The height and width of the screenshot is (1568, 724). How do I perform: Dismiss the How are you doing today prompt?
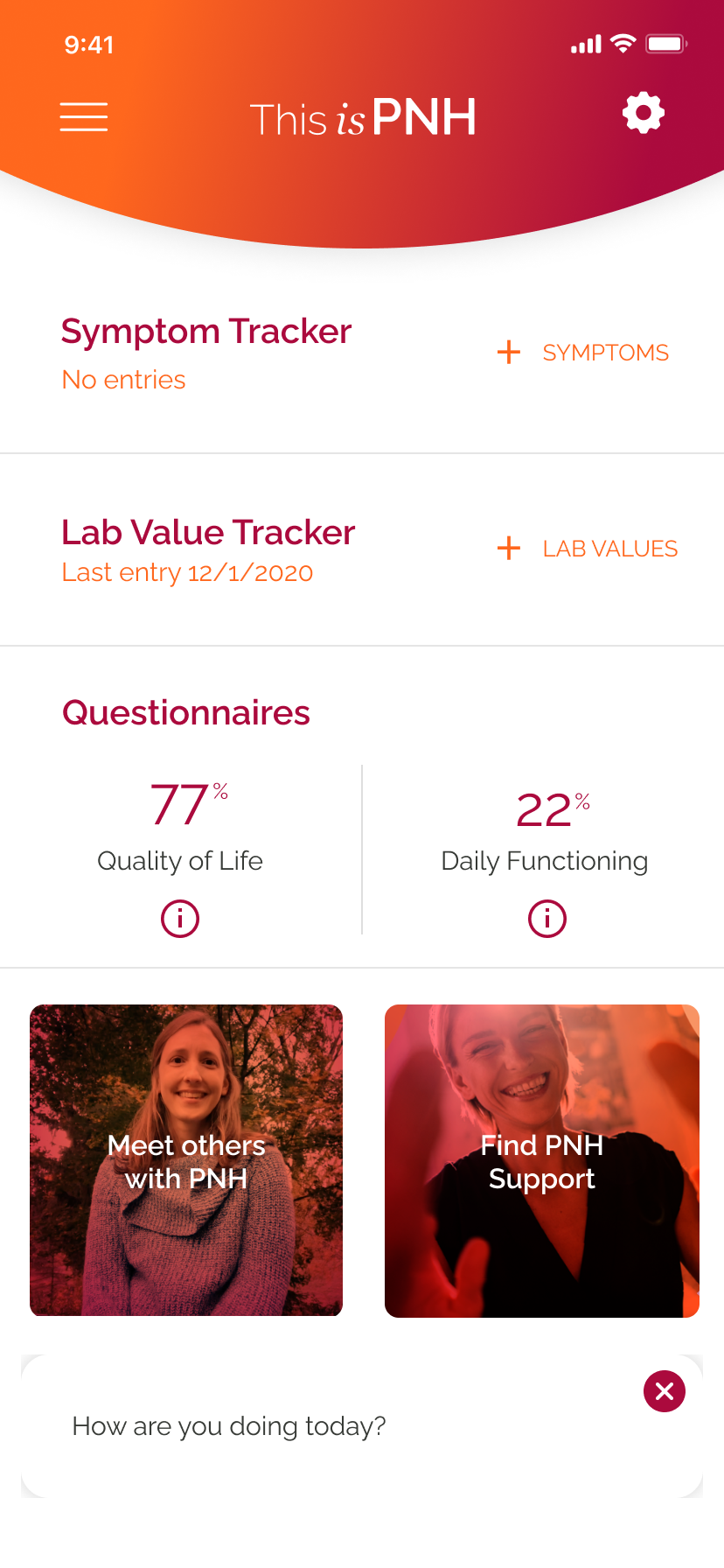coord(665,1391)
